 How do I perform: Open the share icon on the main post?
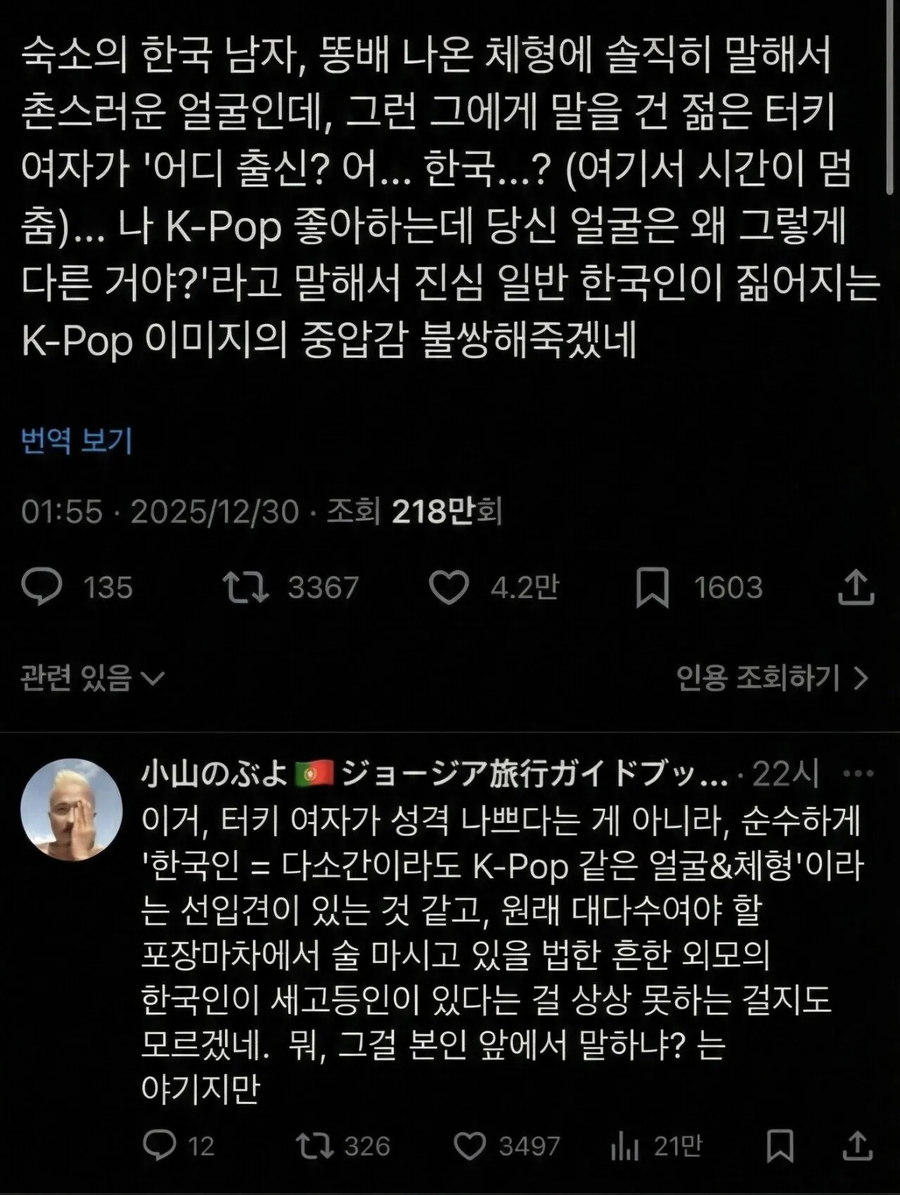coord(855,588)
